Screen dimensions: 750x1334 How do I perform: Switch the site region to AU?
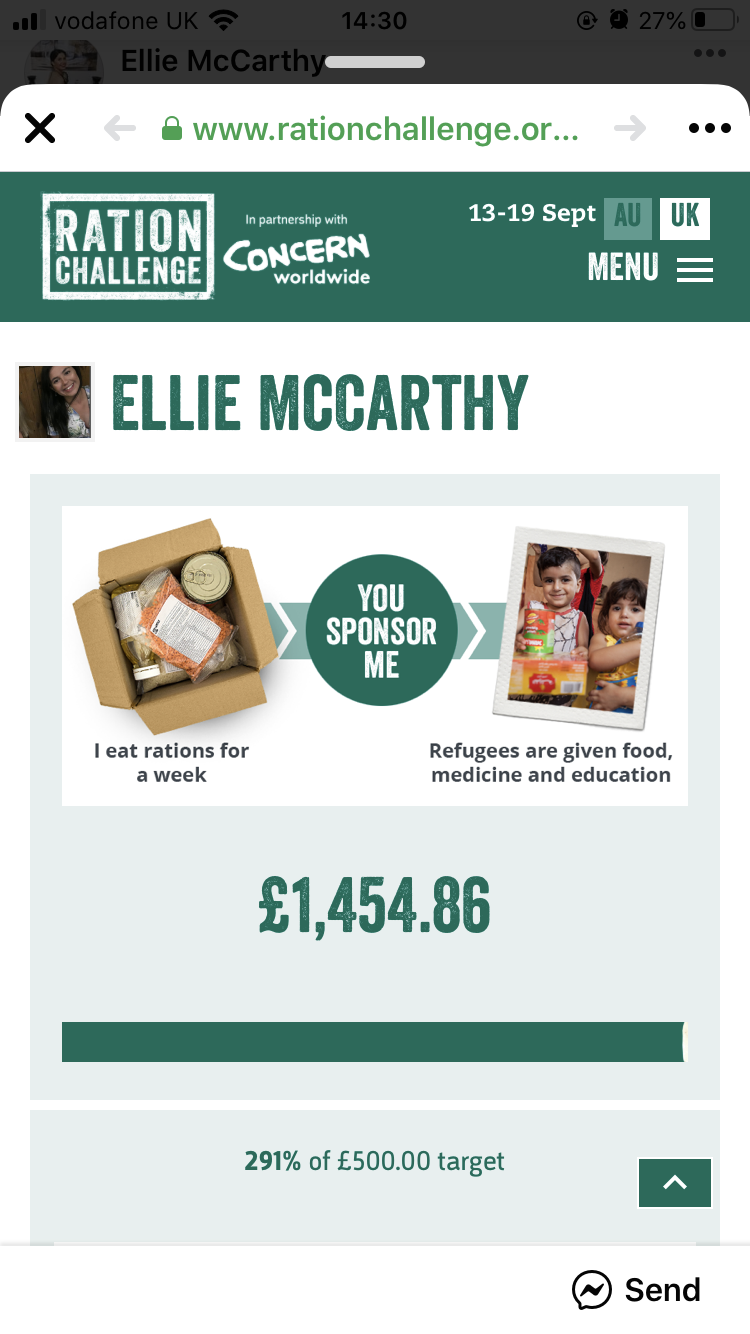click(628, 218)
